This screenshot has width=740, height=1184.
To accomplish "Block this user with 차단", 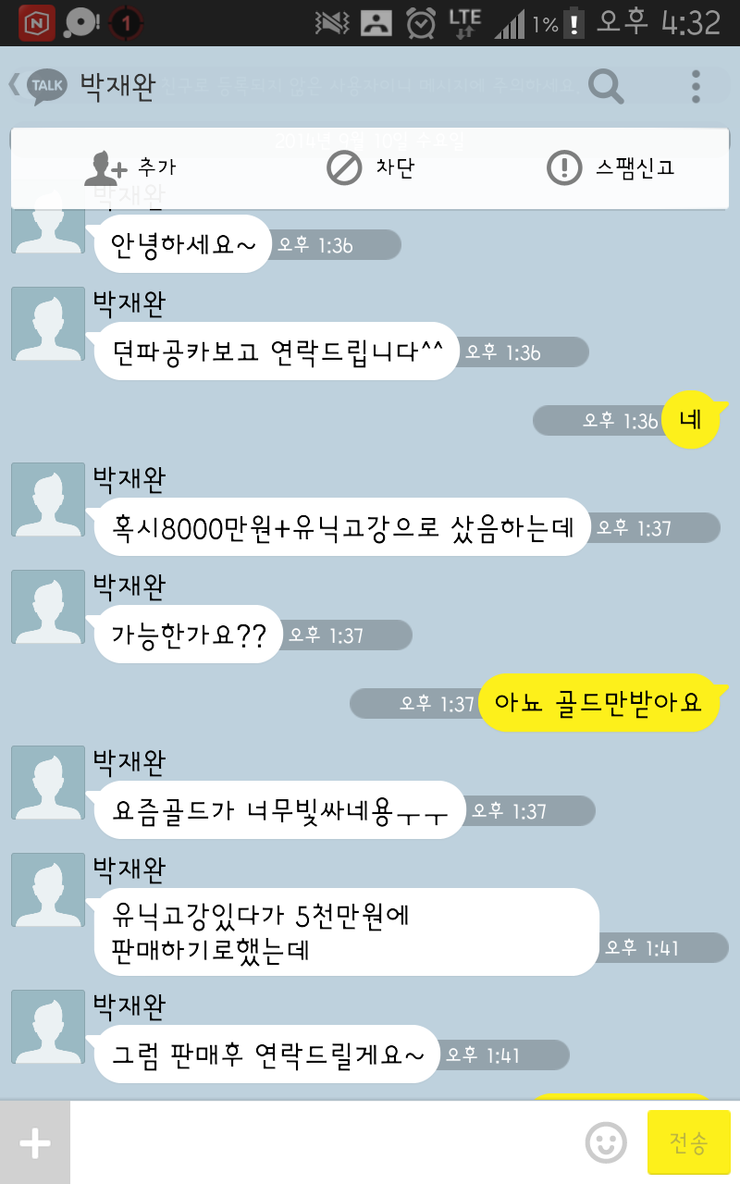I will point(370,168).
